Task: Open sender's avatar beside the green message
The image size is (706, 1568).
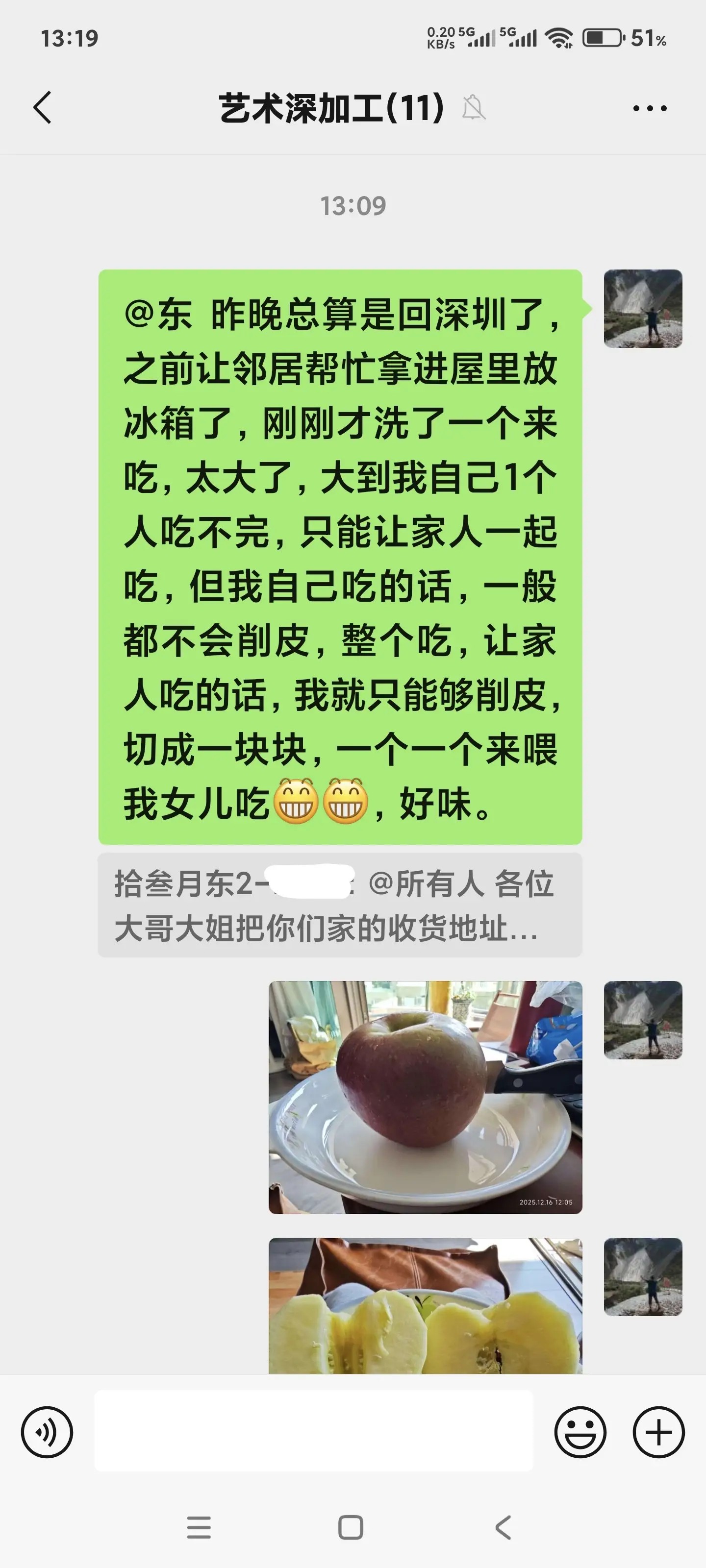Action: [643, 309]
